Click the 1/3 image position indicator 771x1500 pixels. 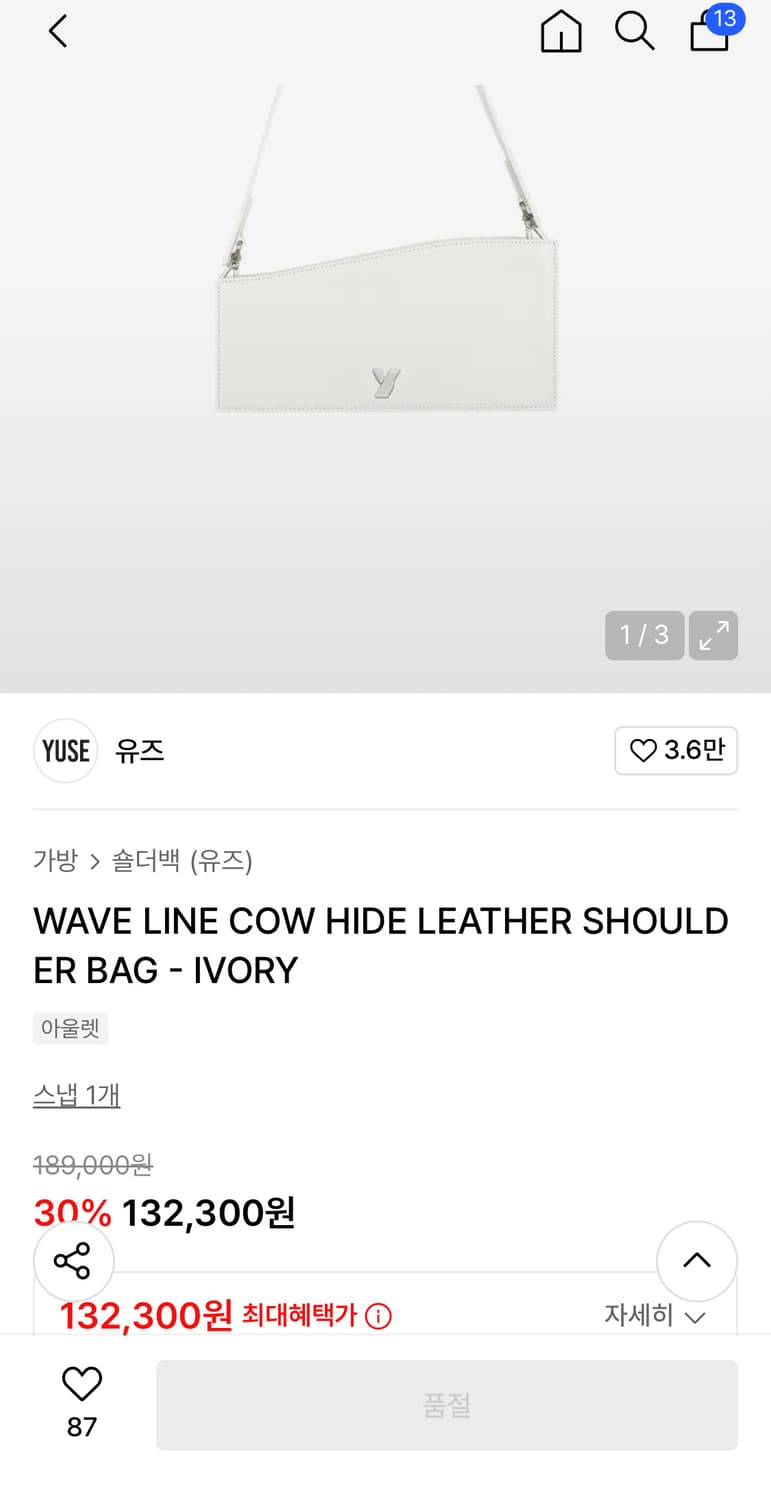644,635
